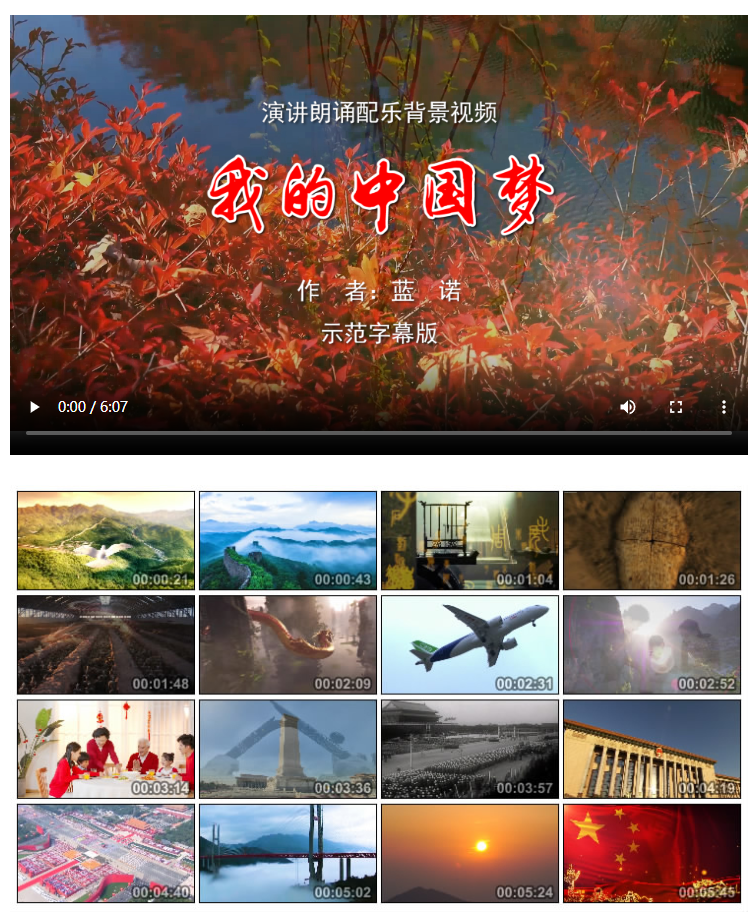
Task: Play the 我的中国梦 video
Action: [35, 407]
